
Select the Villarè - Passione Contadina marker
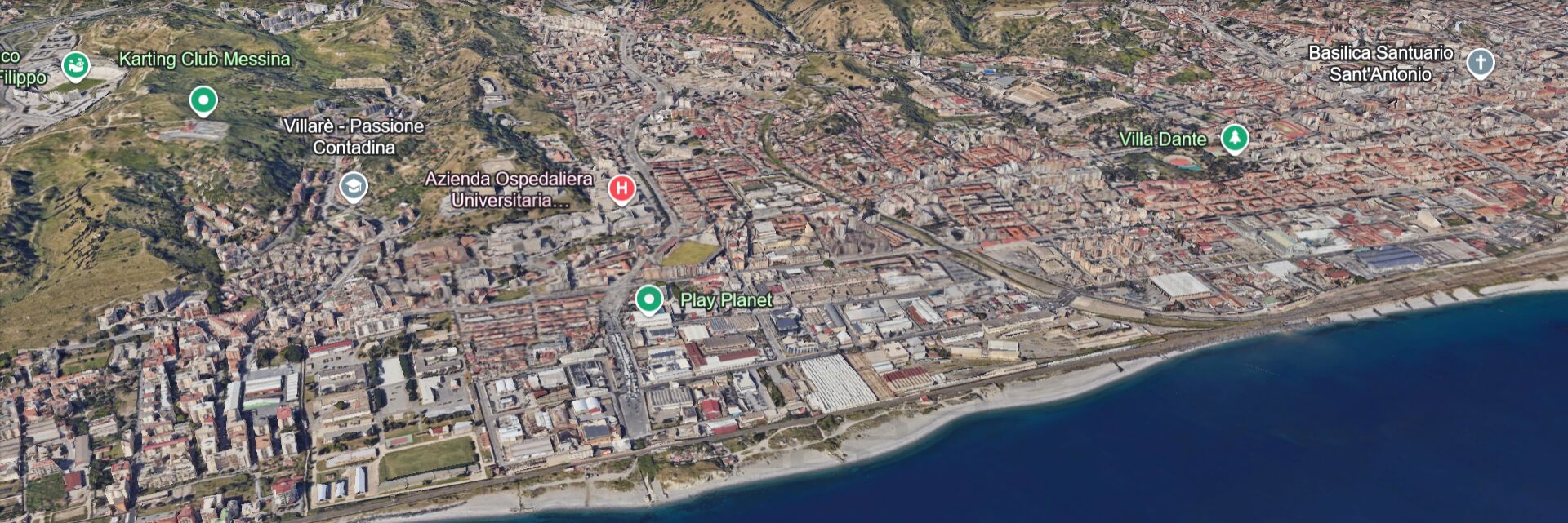point(353,187)
